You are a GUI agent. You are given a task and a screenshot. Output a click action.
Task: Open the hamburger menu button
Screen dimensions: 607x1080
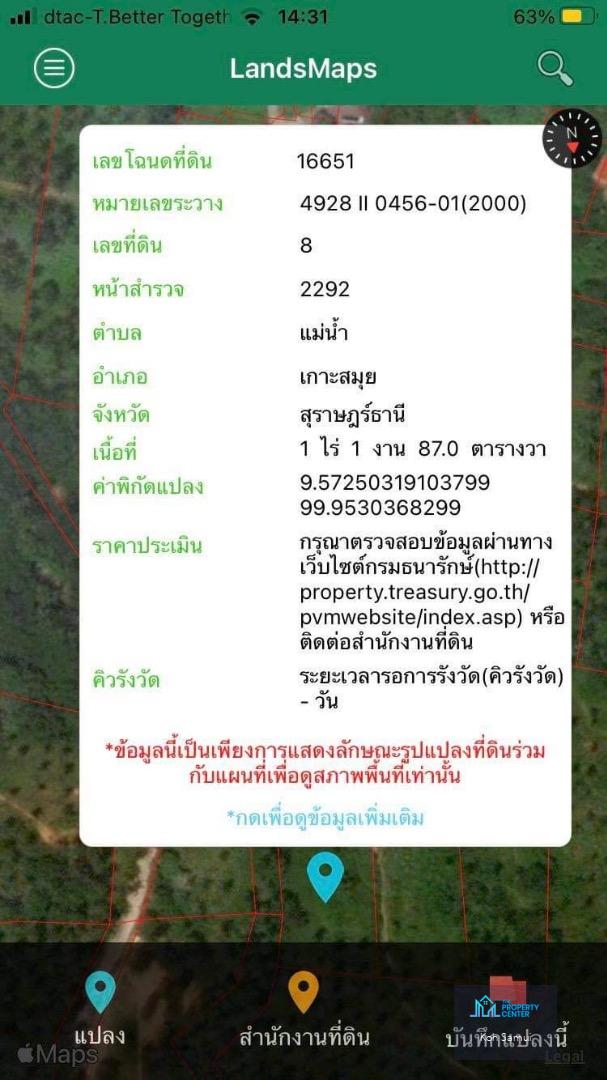tap(54, 68)
